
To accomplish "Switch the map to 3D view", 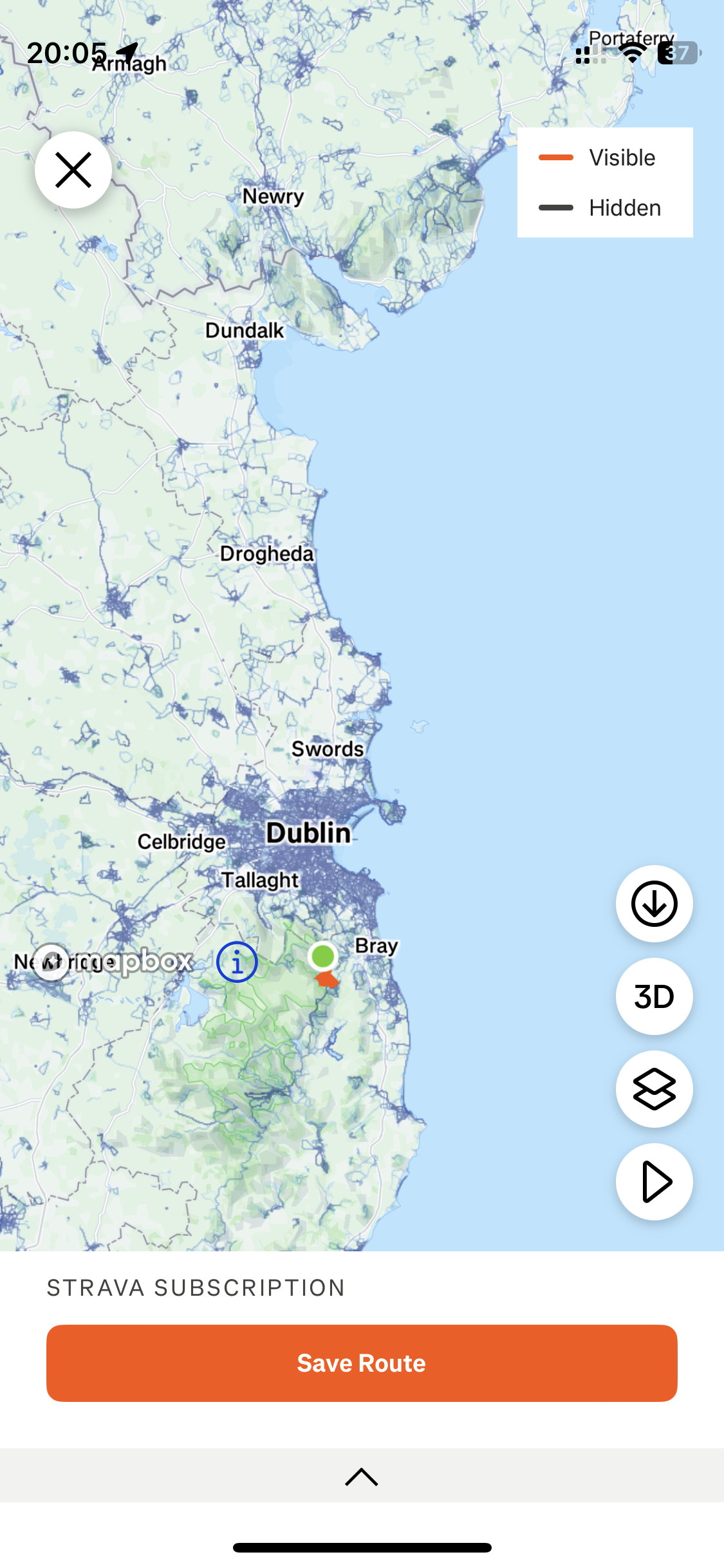I will point(654,996).
